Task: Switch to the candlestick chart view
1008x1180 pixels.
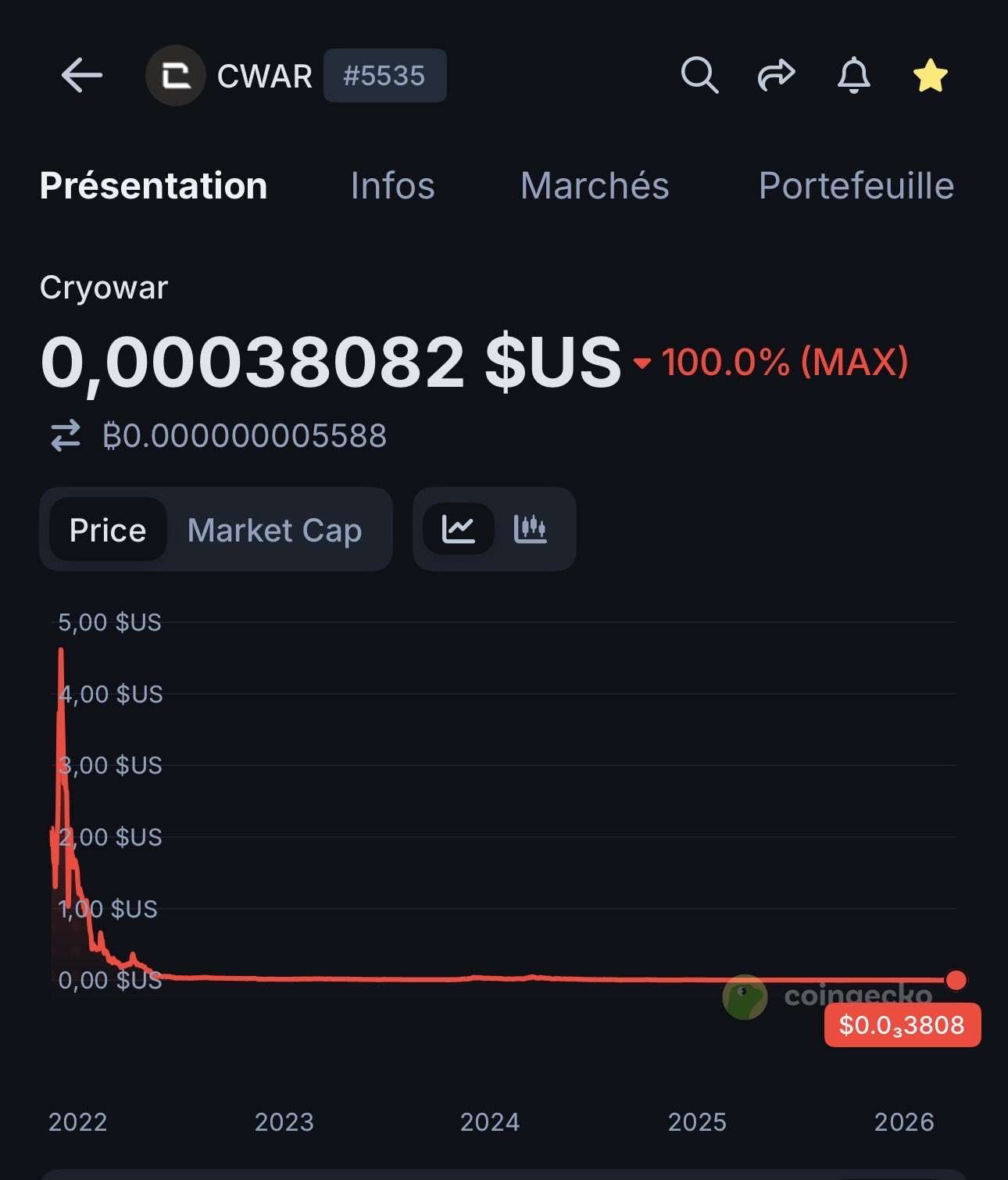Action: click(x=531, y=529)
